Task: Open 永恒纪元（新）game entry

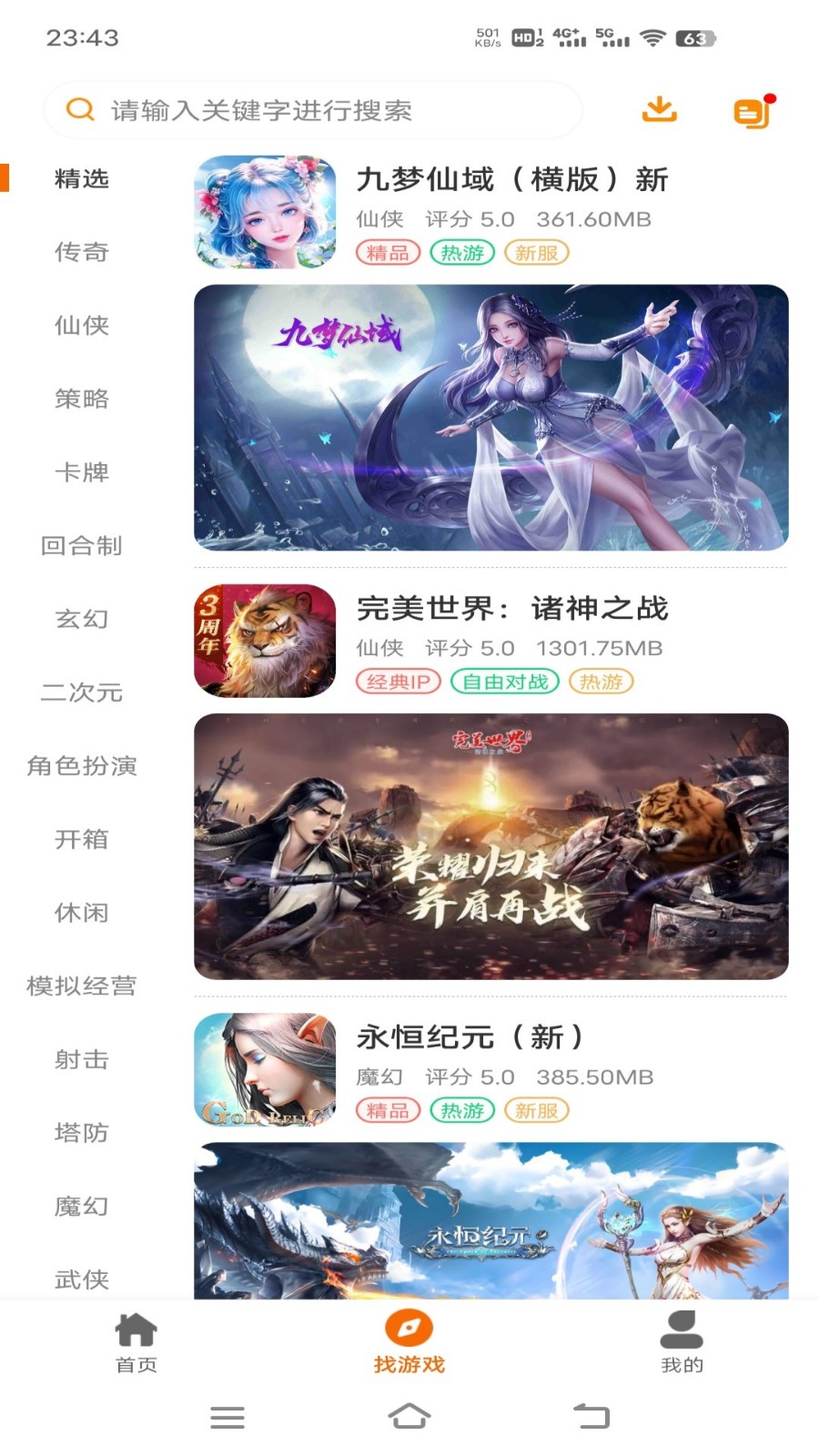Action: point(470,1037)
